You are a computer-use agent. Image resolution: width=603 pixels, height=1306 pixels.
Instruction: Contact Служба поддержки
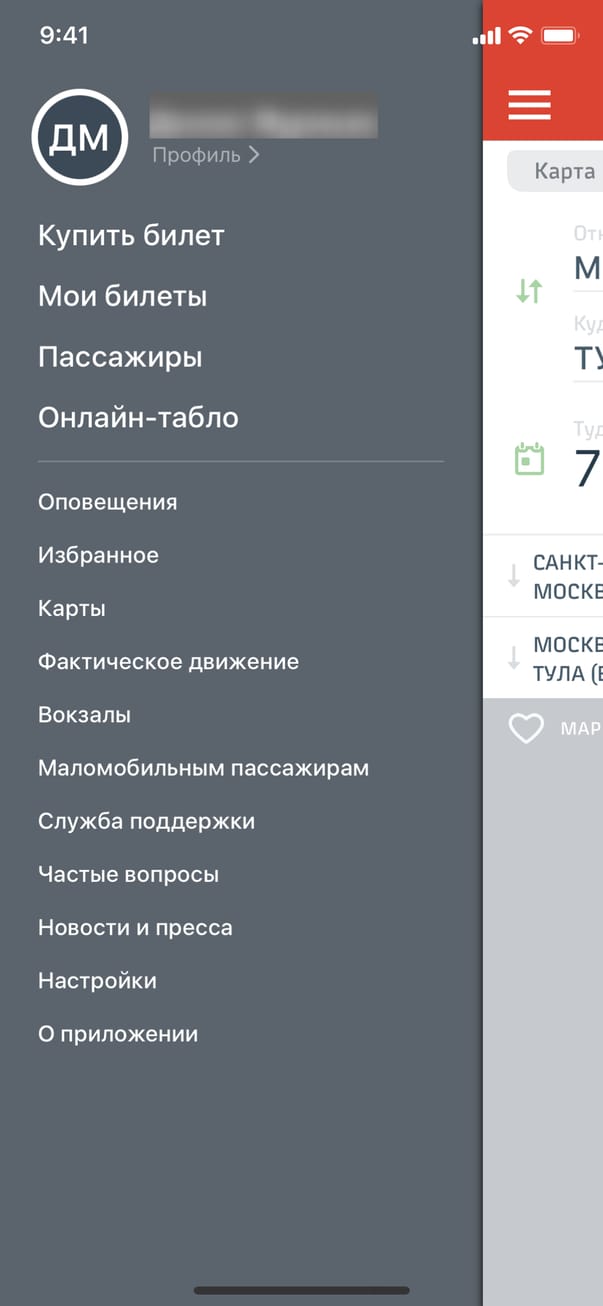pos(146,821)
